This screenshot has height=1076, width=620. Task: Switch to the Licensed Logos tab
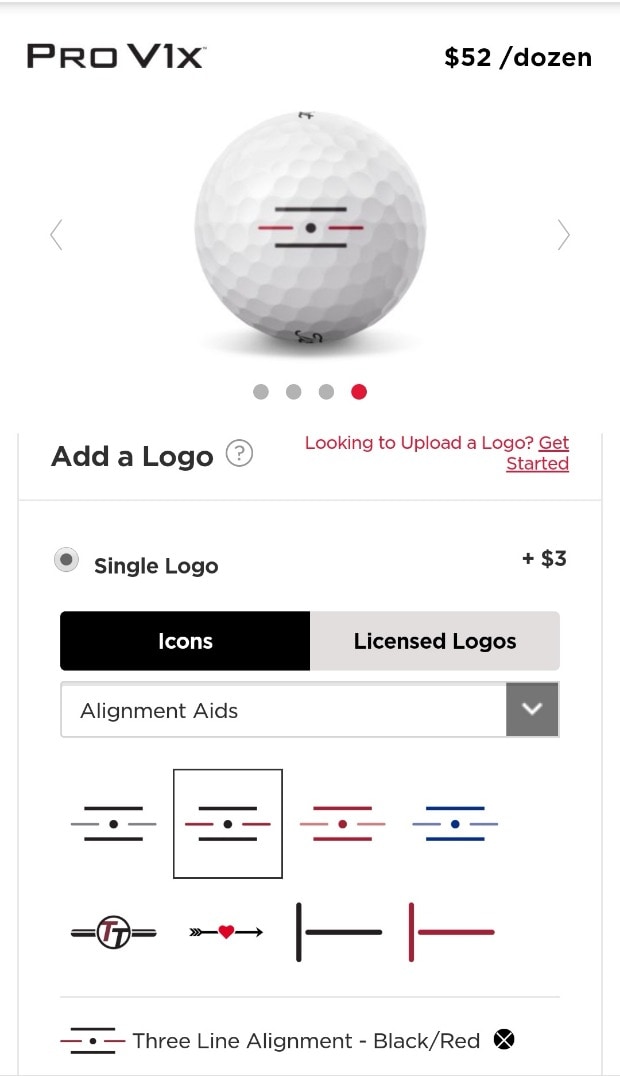click(435, 641)
